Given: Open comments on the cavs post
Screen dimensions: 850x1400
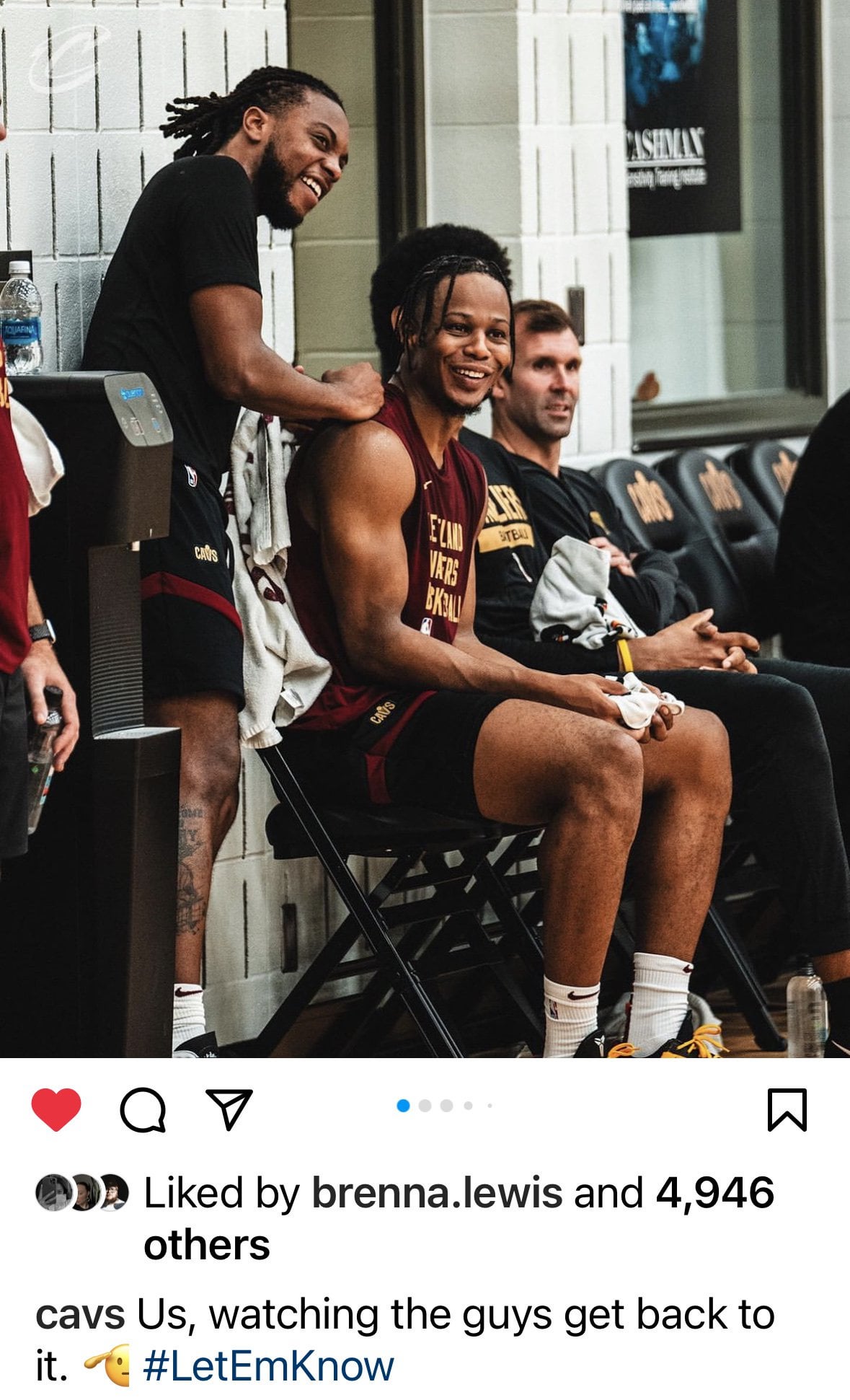Looking at the screenshot, I should 143,1110.
